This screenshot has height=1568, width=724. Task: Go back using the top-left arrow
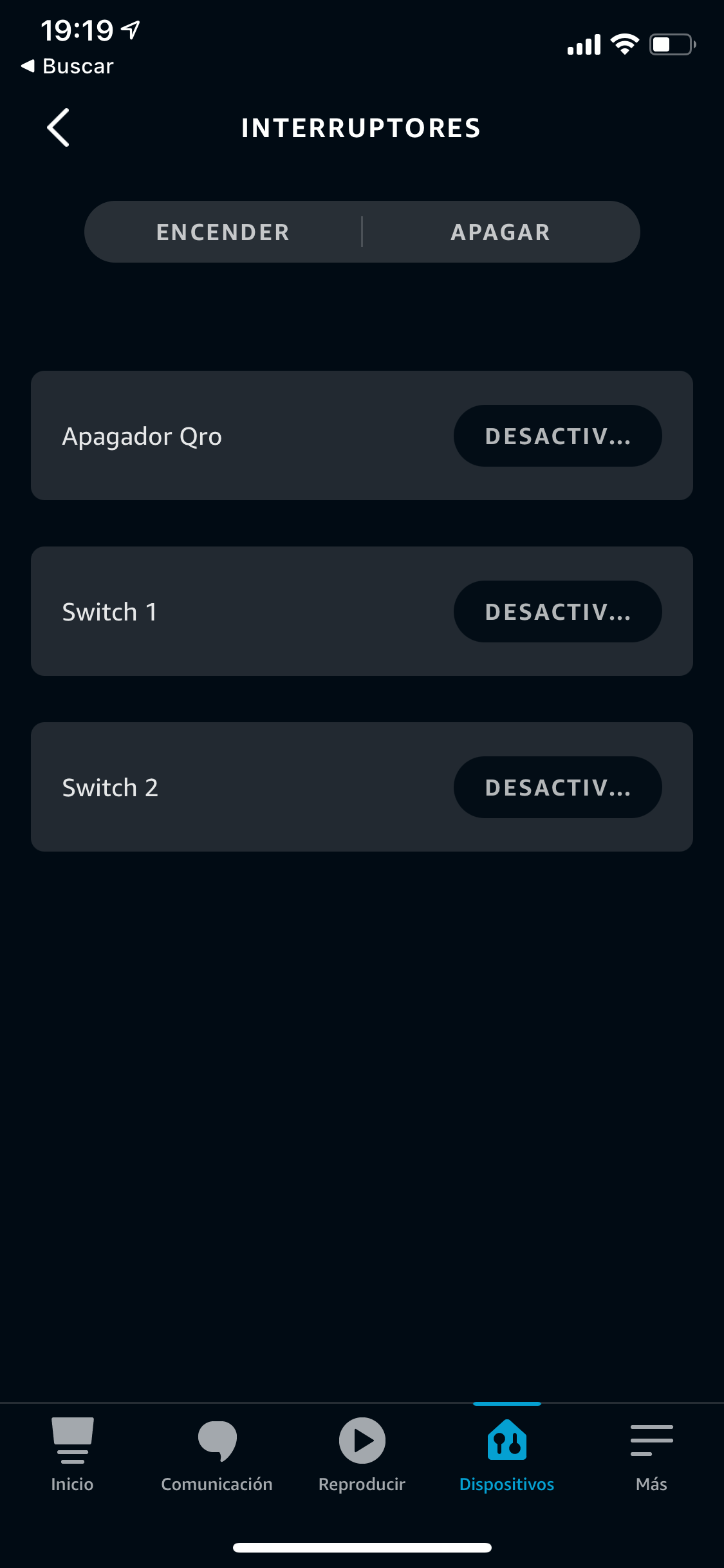tap(58, 127)
